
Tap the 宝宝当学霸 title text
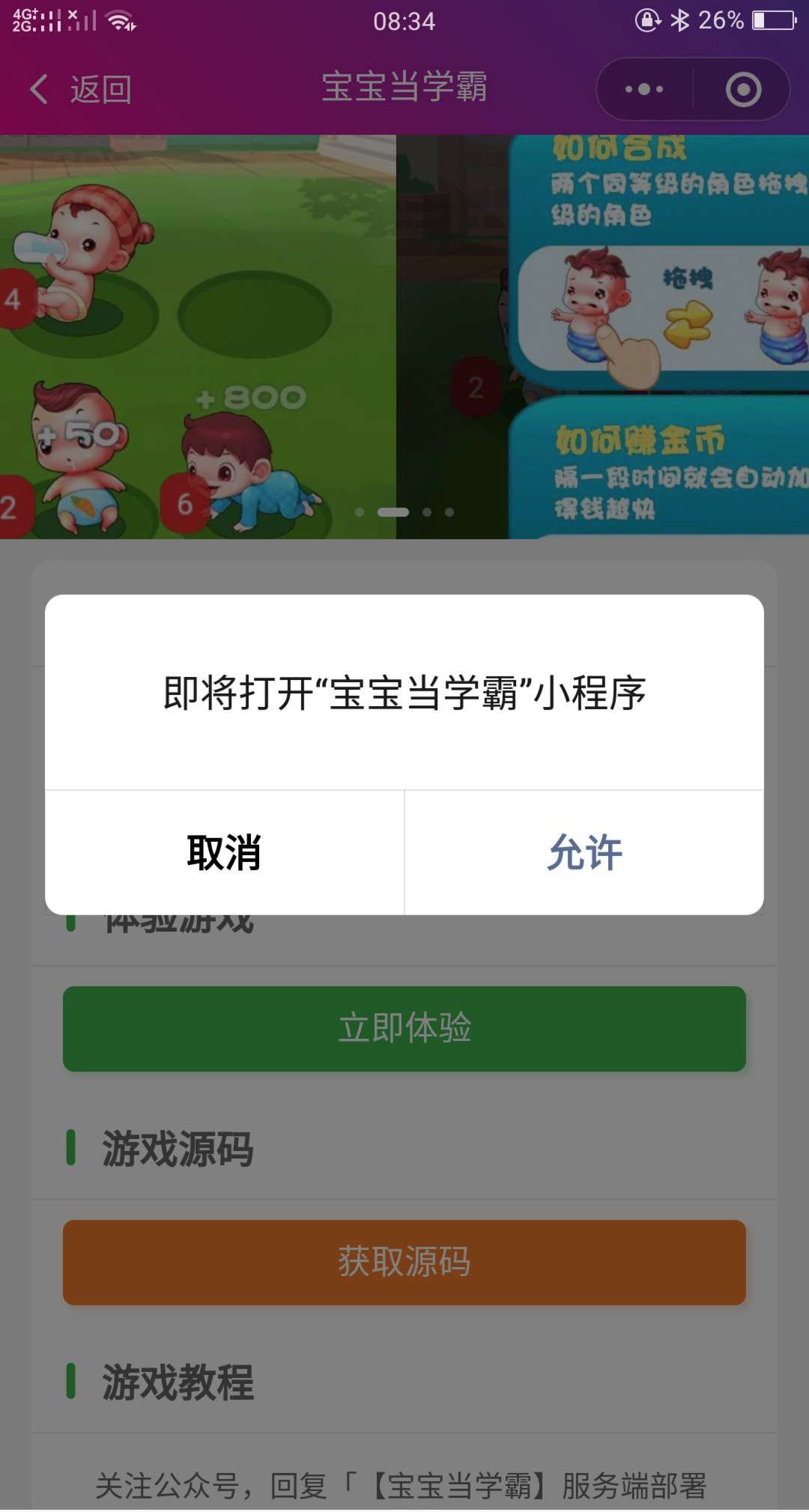404,87
